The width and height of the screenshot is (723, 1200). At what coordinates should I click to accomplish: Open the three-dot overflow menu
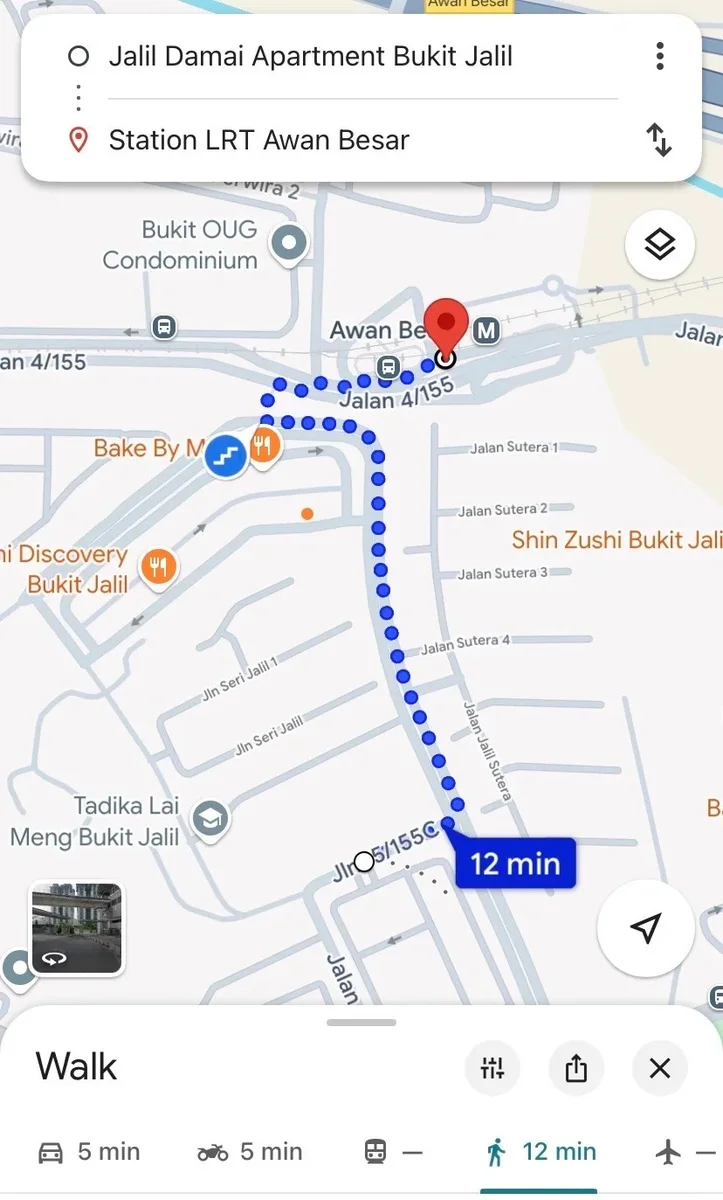click(659, 56)
